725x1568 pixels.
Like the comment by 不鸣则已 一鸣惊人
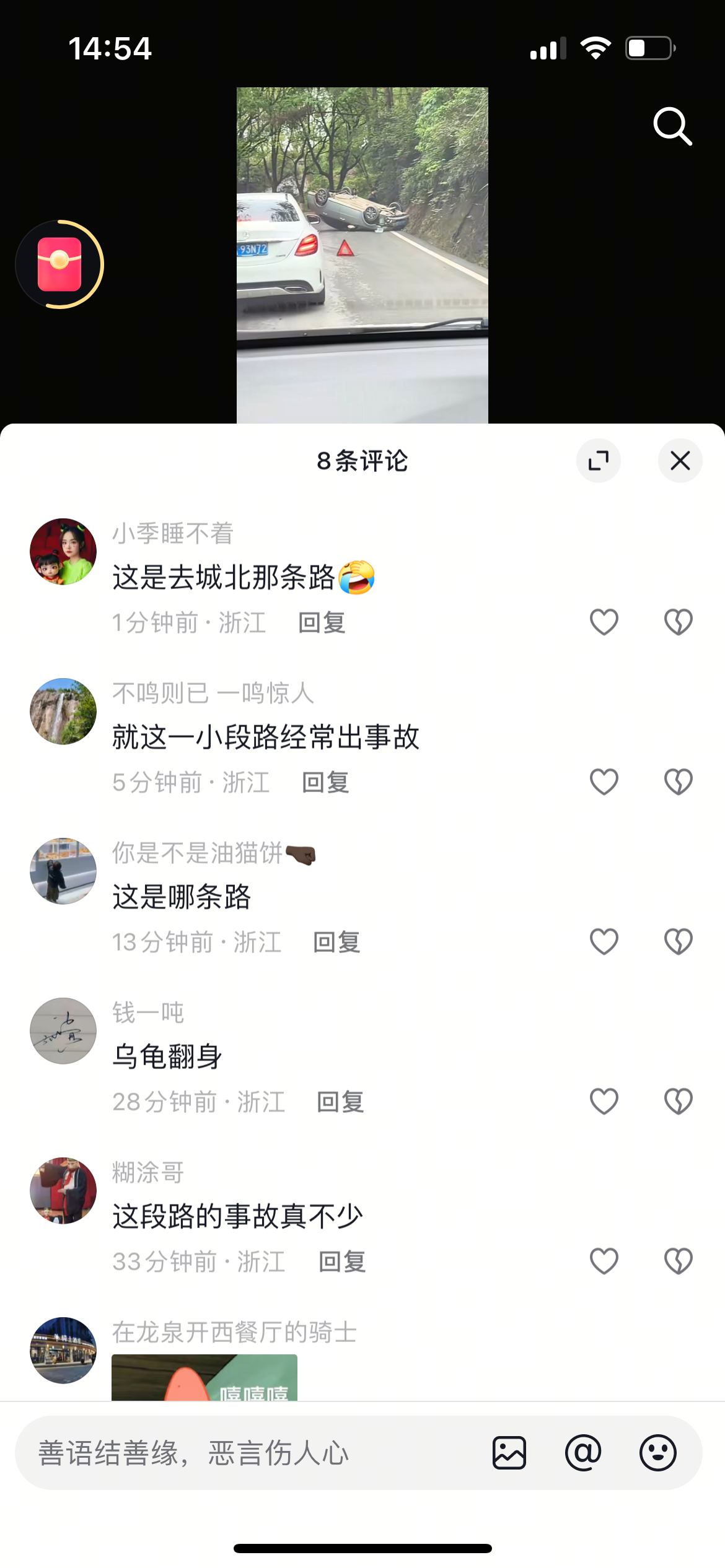click(x=604, y=782)
